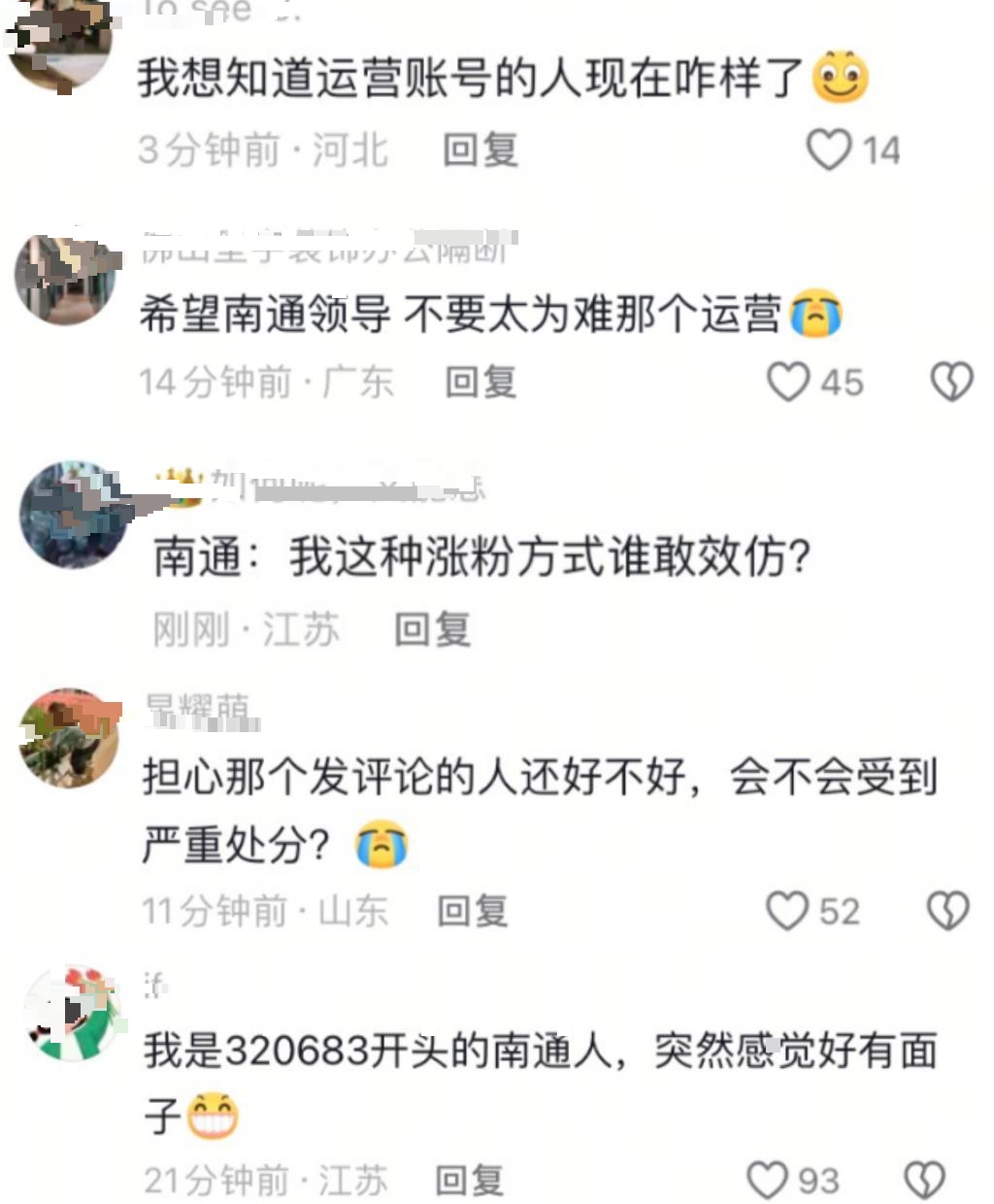Reply to the 11分钟前 山东 comment

(473, 911)
